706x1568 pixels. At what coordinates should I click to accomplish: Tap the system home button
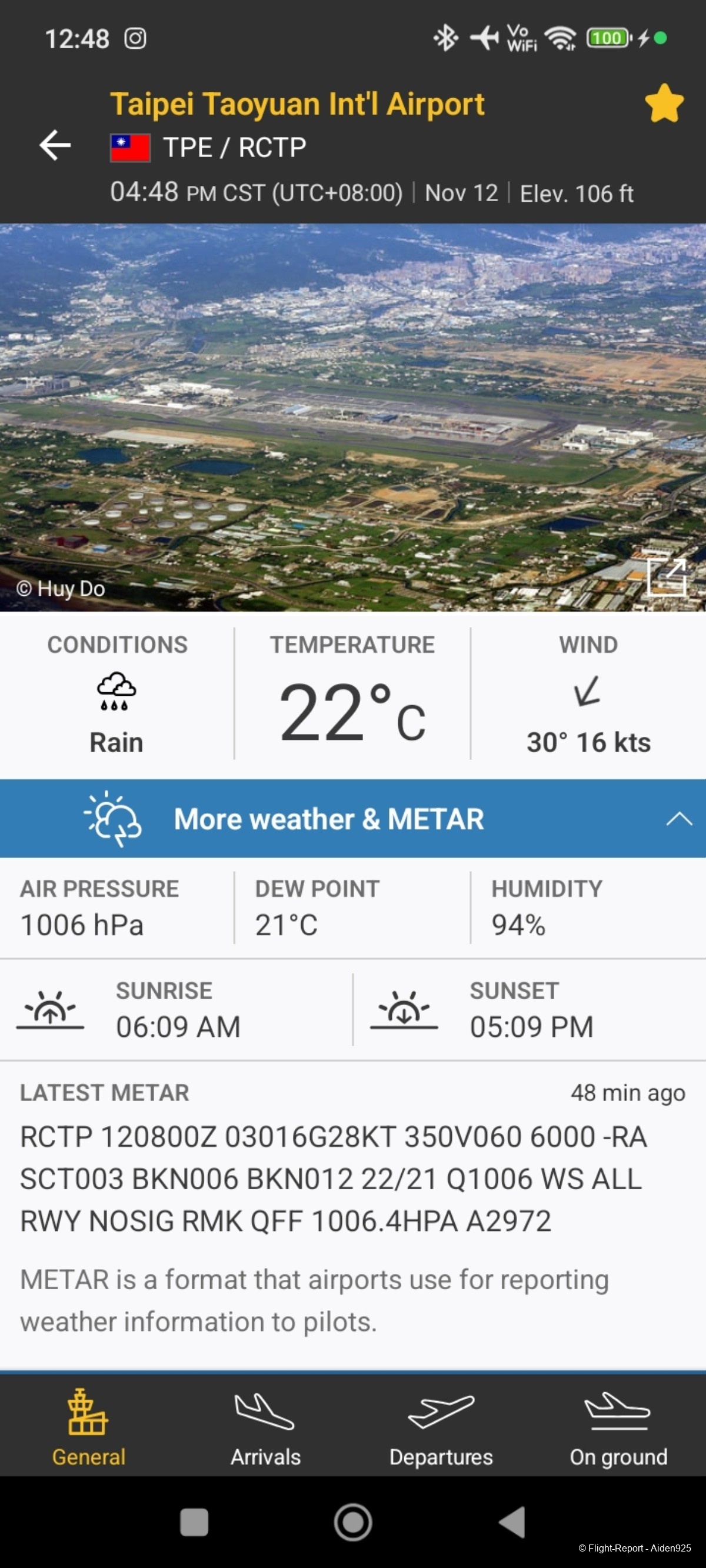[352, 1522]
